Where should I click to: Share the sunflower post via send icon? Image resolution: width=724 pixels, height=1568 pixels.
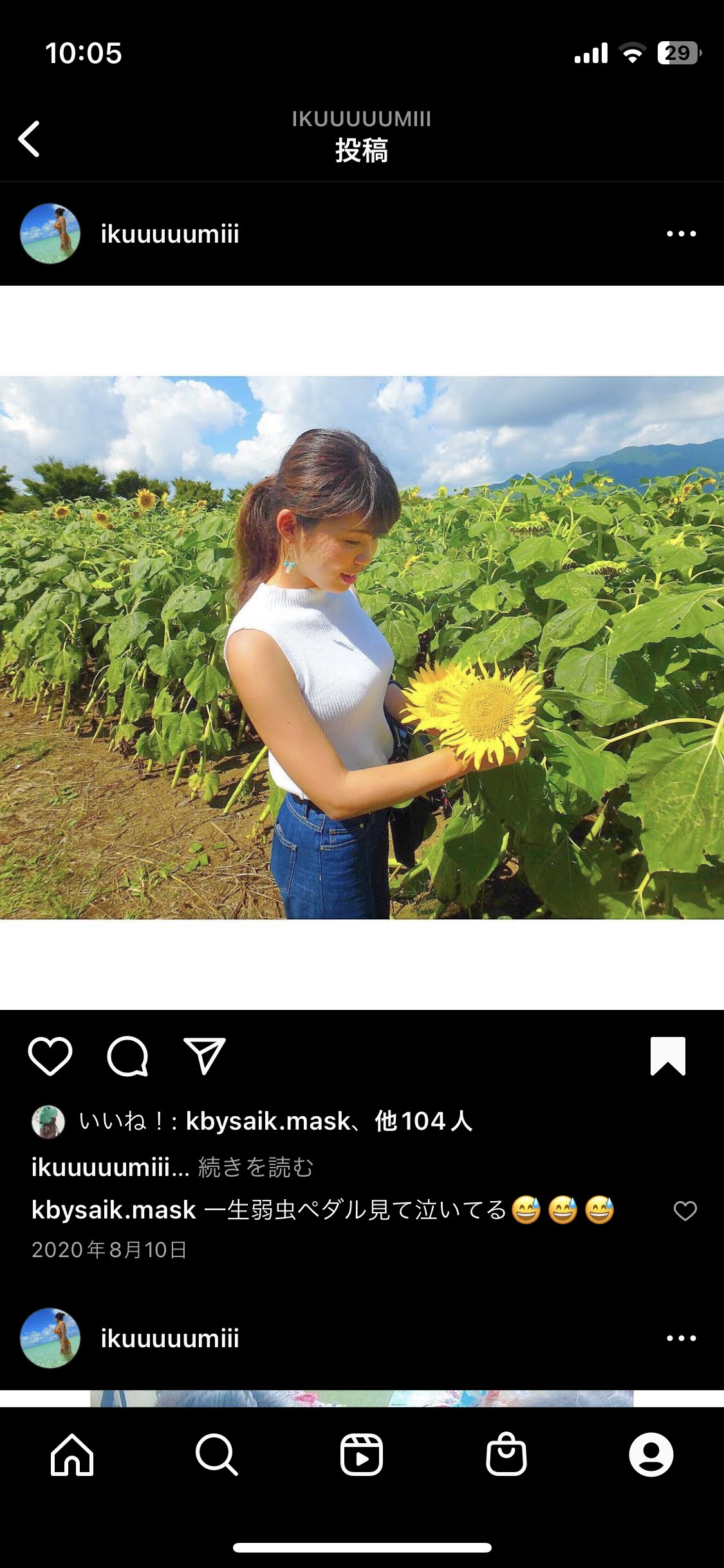point(205,1056)
